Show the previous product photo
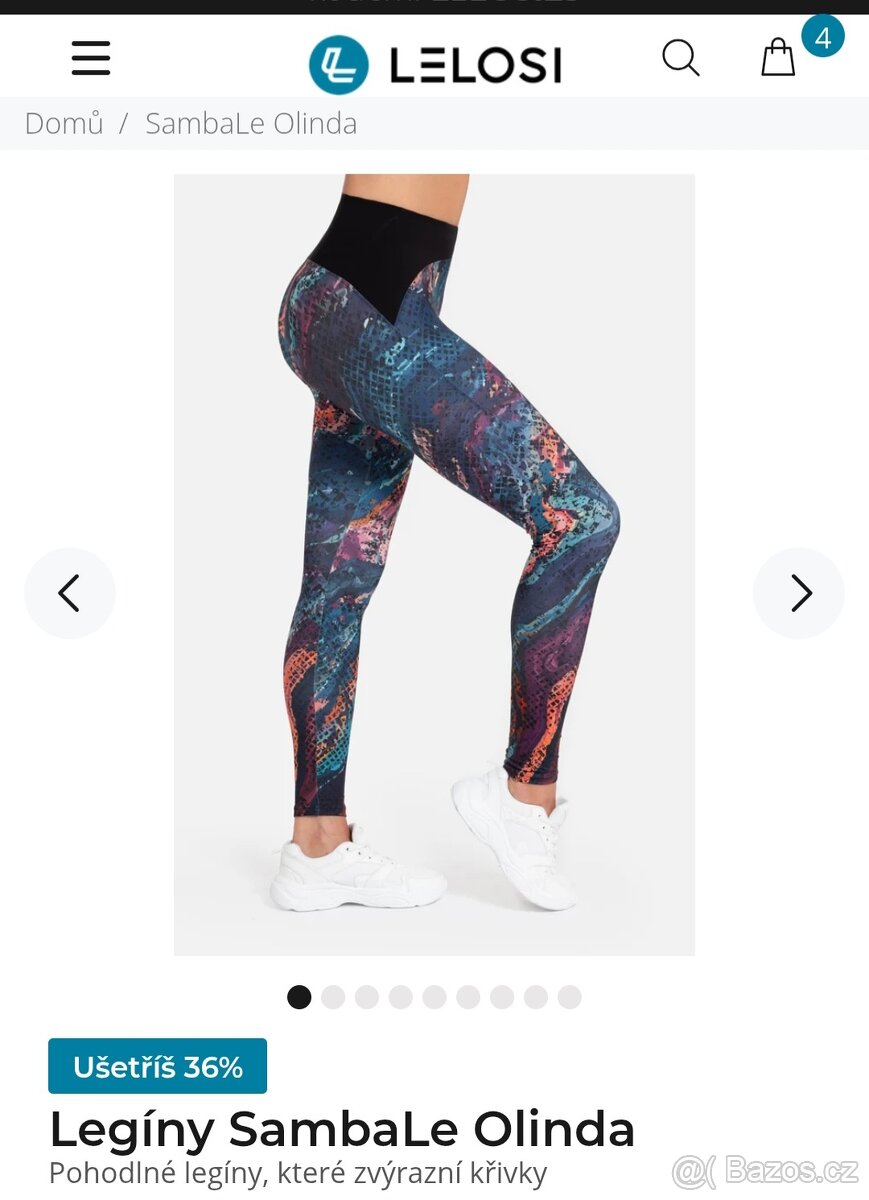 pyautogui.click(x=70, y=593)
